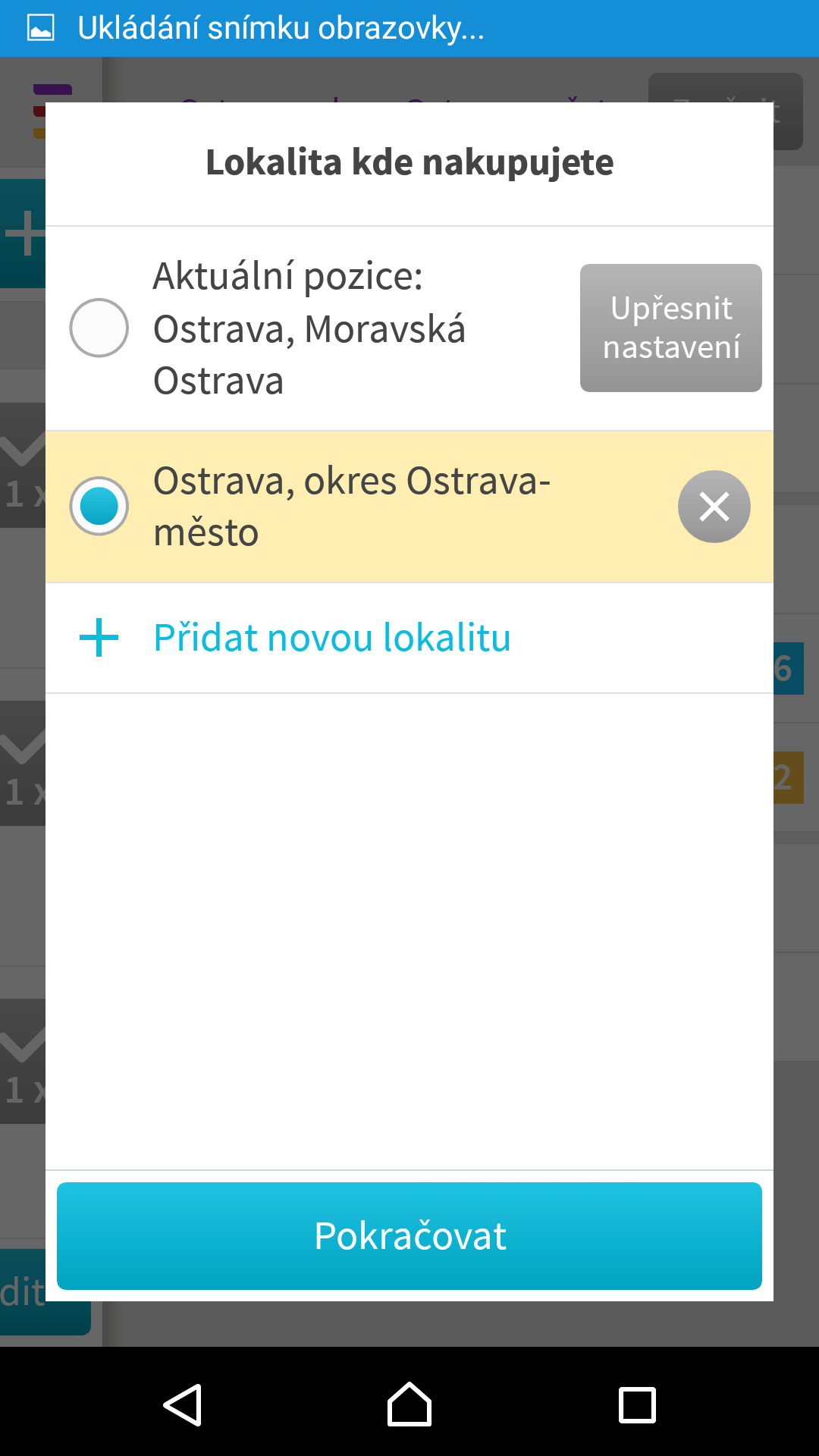Image resolution: width=819 pixels, height=1456 pixels.
Task: Tap the Pokračovat button
Action: [x=409, y=1235]
